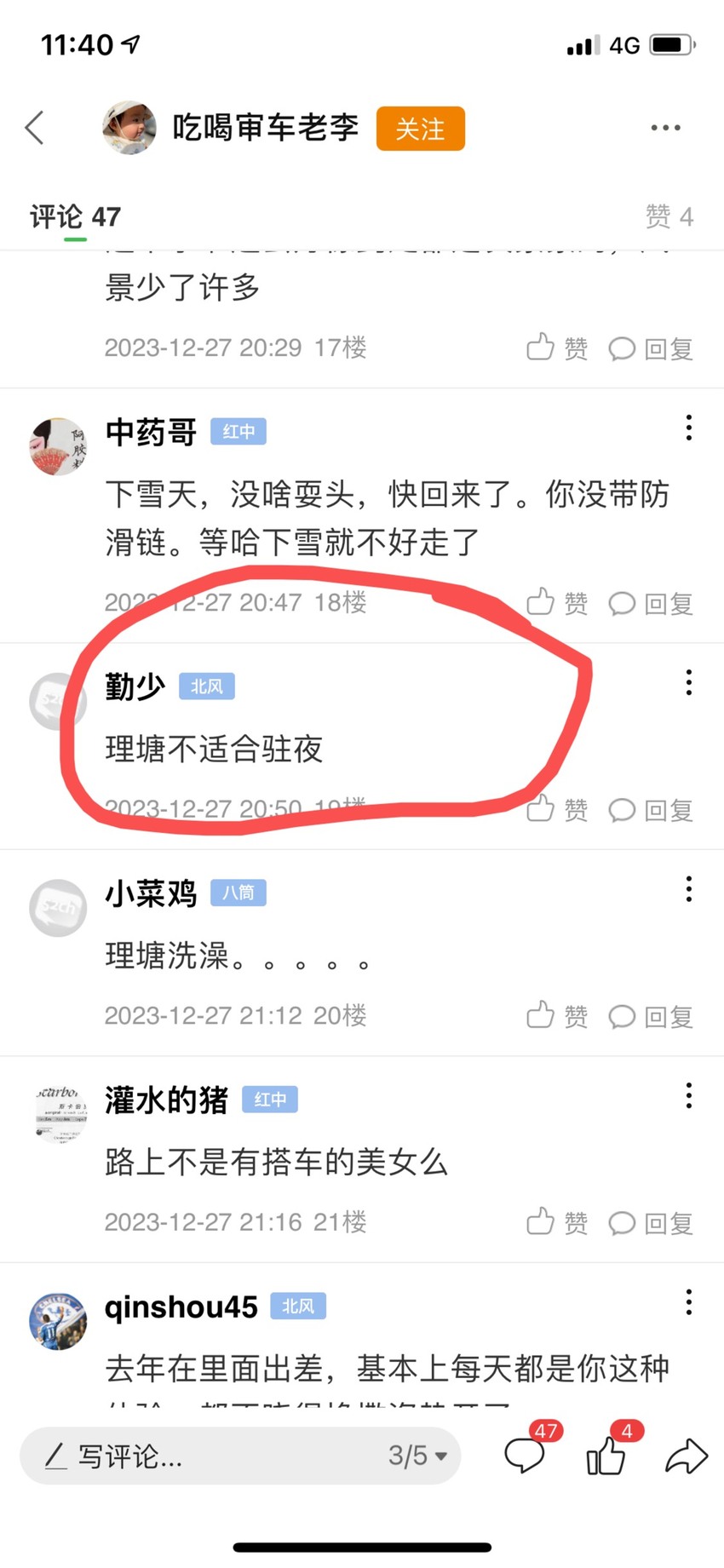The image size is (724, 1568).
Task: Open more options on qinshou45's comment
Action: [688, 1302]
